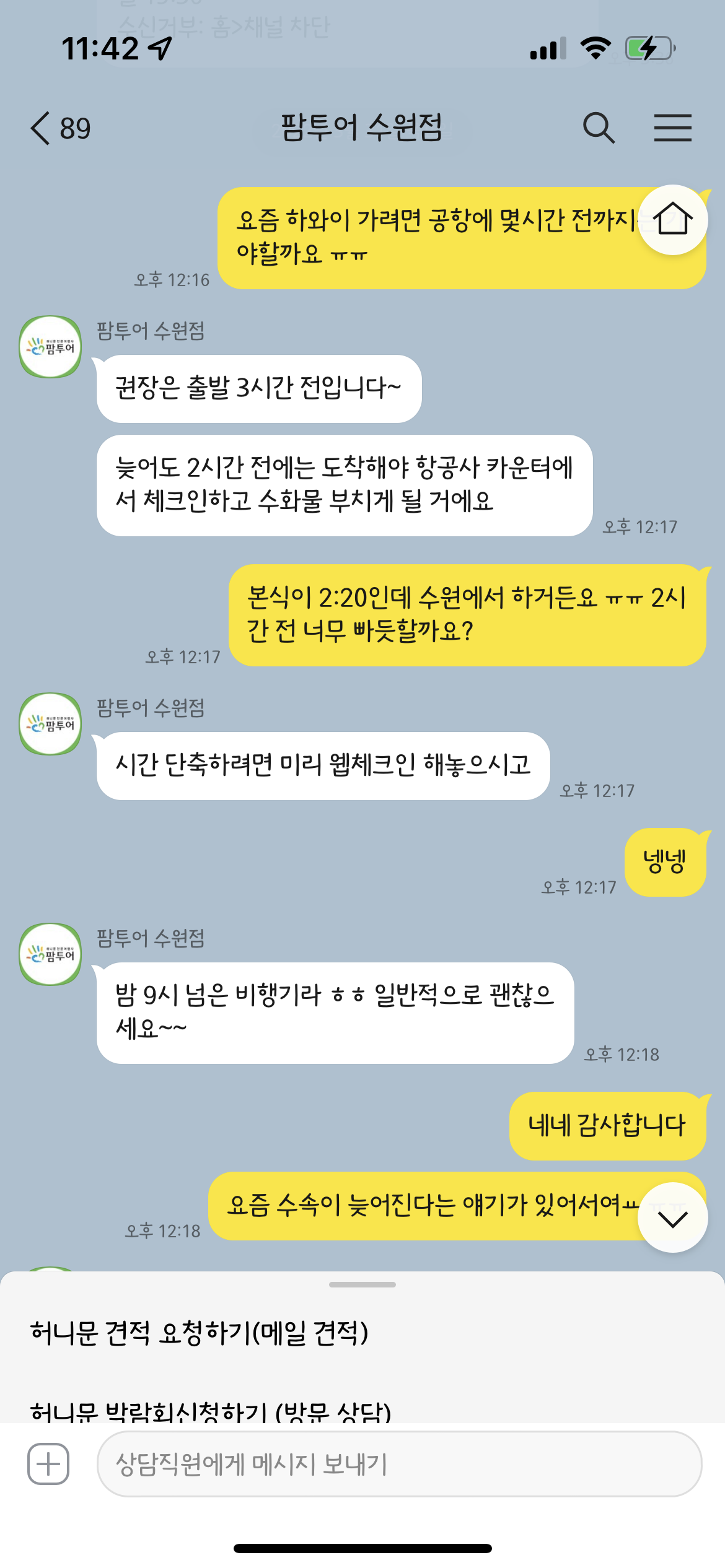Screen dimensions: 725x1568
Task: Focus the 상담직원에게 메시지 보내기 field
Action: pos(399,1464)
